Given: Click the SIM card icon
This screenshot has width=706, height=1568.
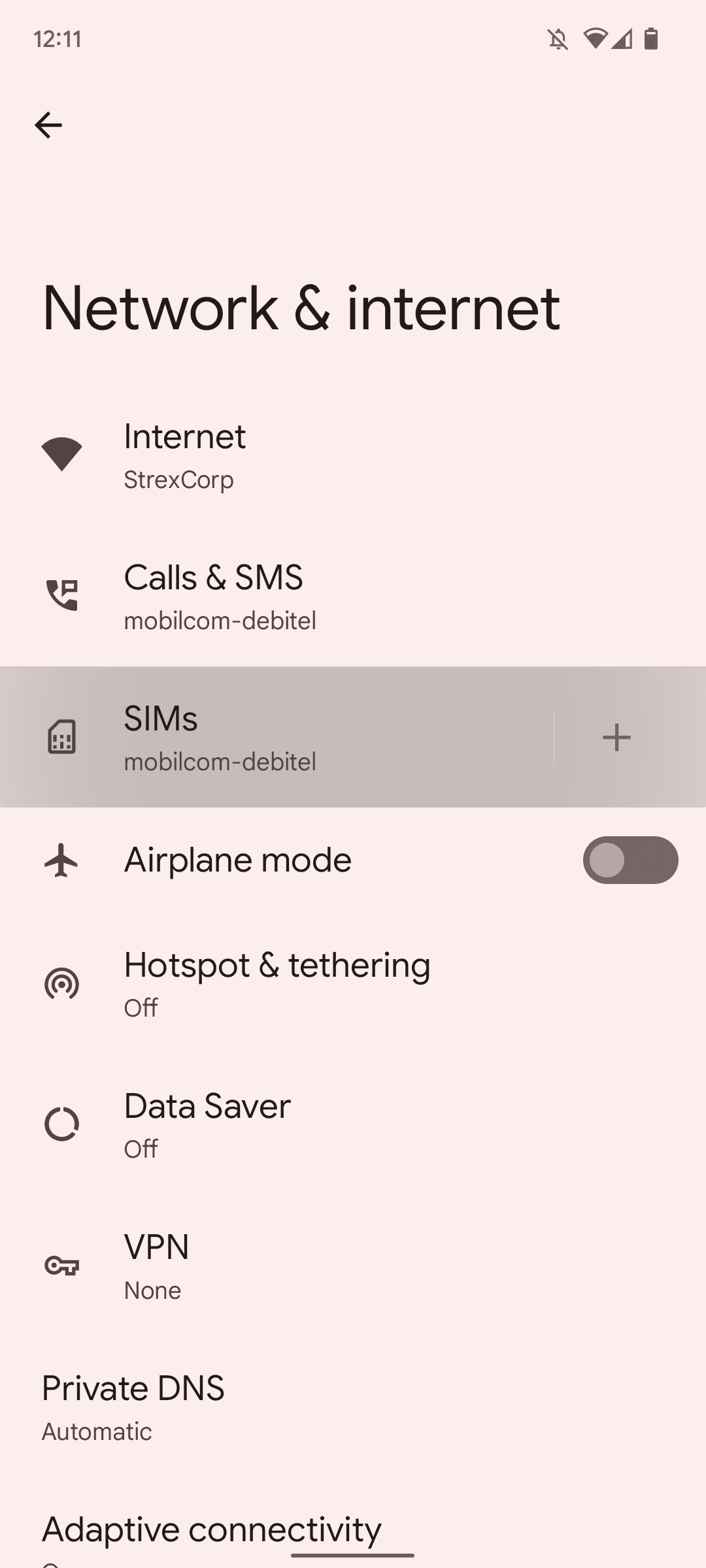Looking at the screenshot, I should 63,738.
